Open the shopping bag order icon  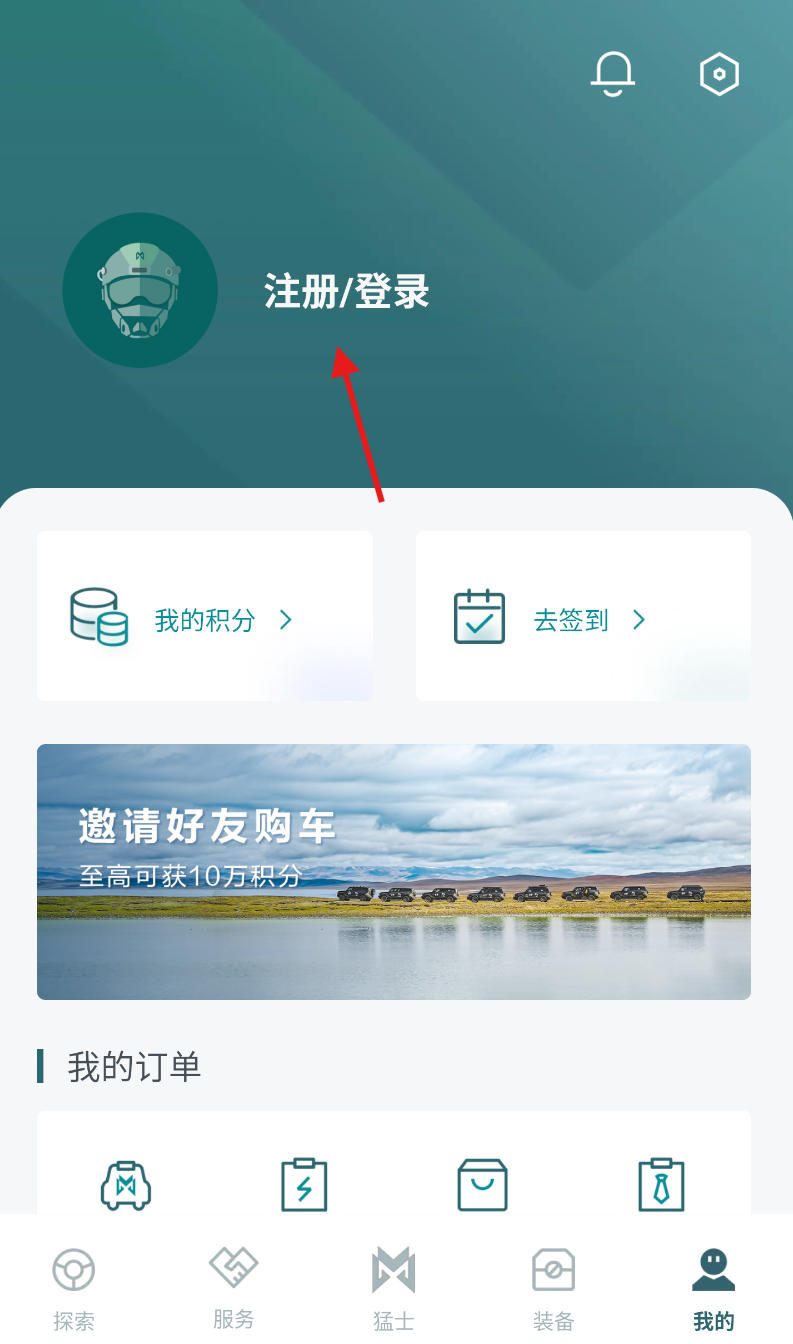click(x=482, y=1185)
